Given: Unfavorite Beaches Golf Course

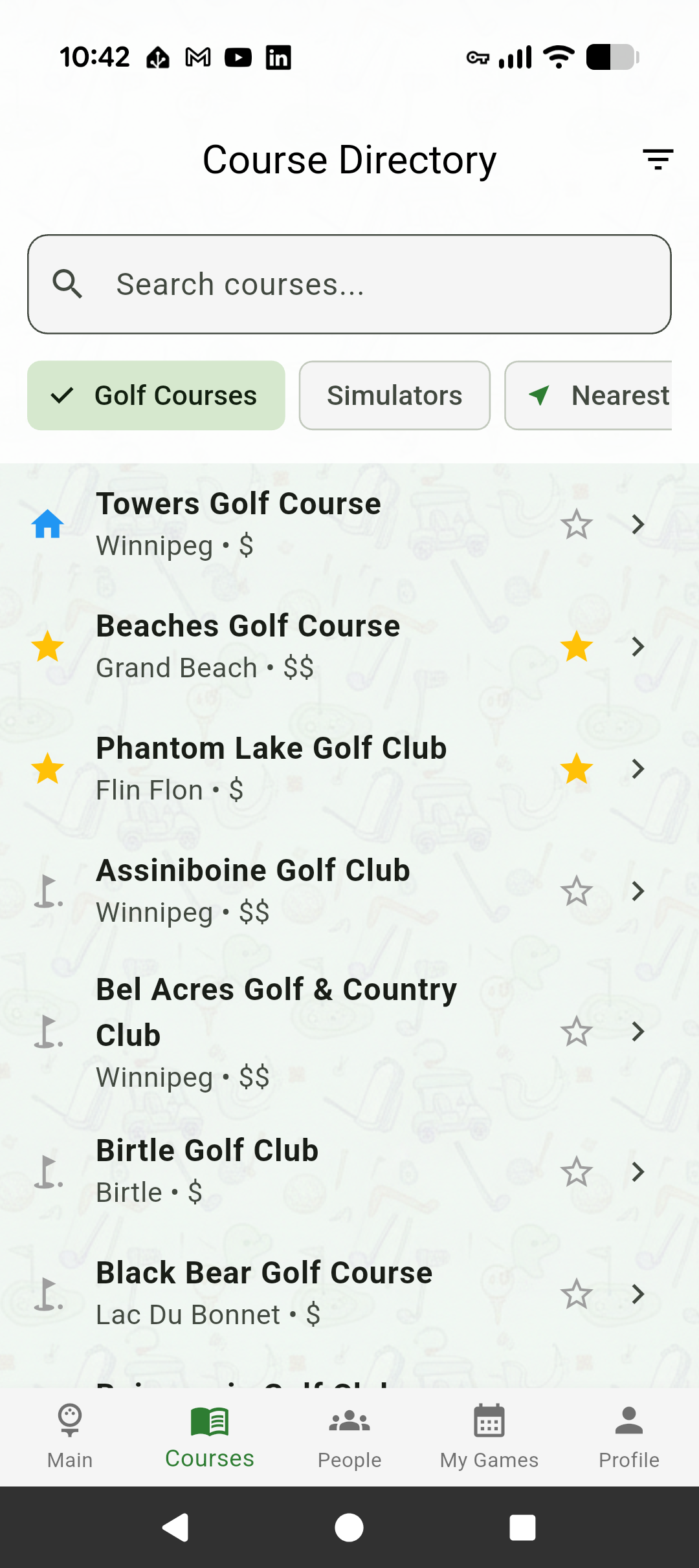Looking at the screenshot, I should [576, 647].
